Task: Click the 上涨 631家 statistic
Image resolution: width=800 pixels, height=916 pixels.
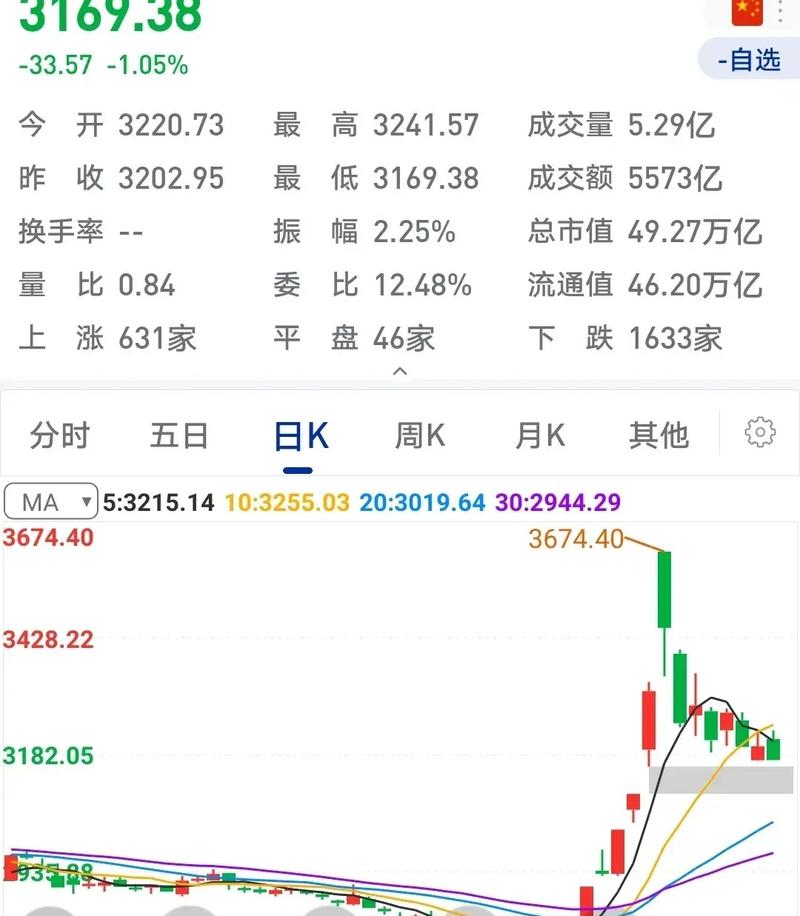Action: (110, 340)
